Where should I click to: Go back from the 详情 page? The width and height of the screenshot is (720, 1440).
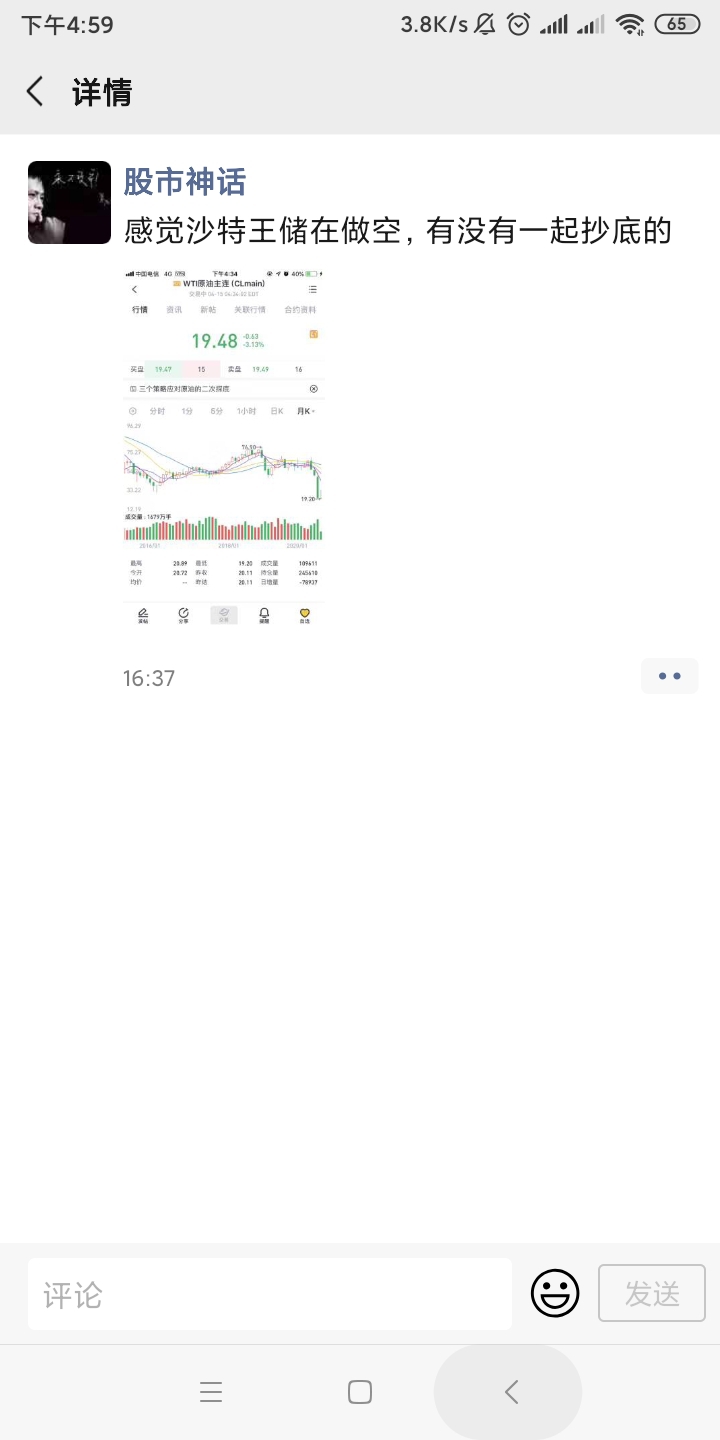[x=36, y=93]
